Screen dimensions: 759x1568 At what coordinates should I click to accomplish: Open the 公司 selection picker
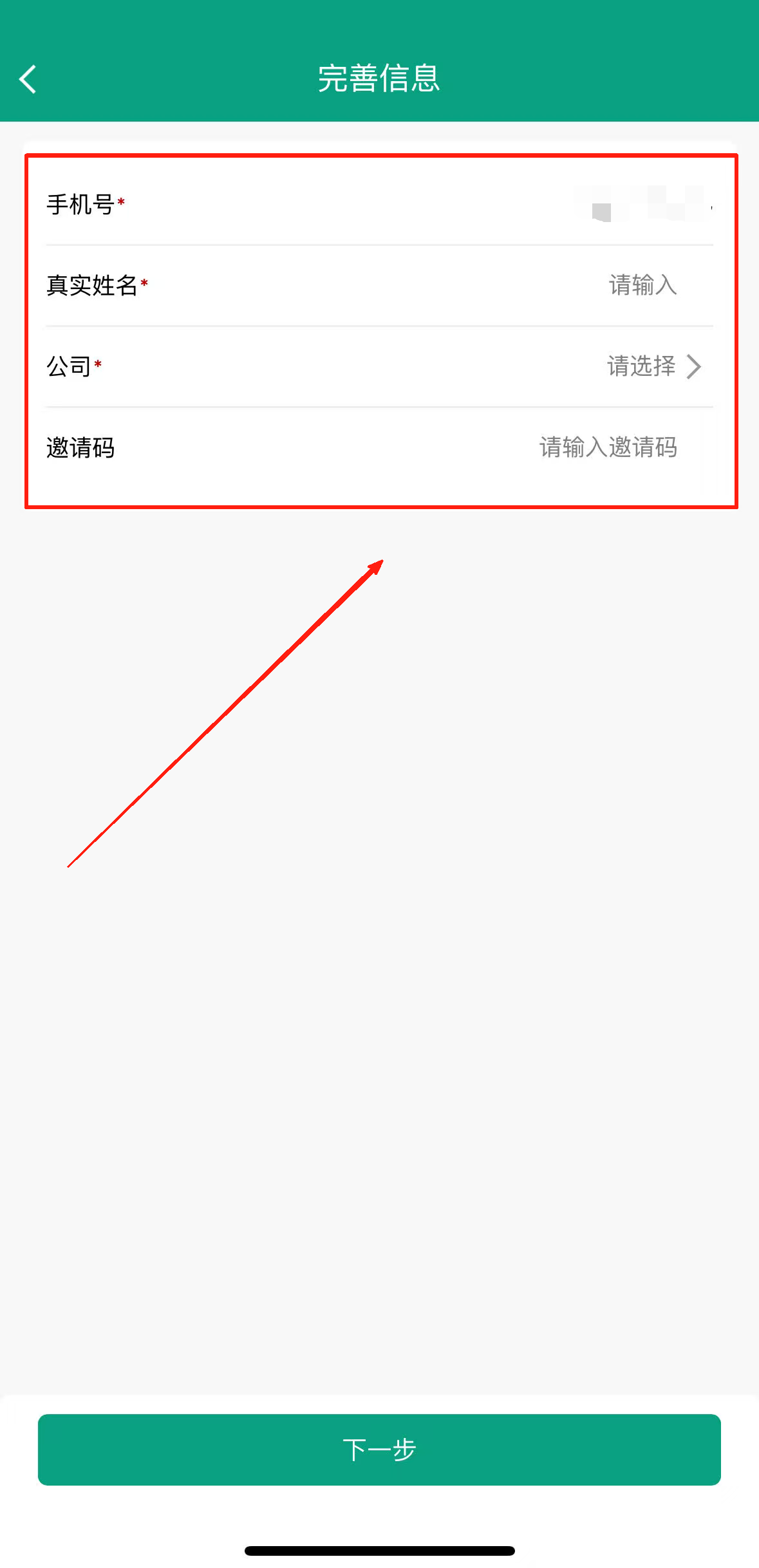[653, 366]
